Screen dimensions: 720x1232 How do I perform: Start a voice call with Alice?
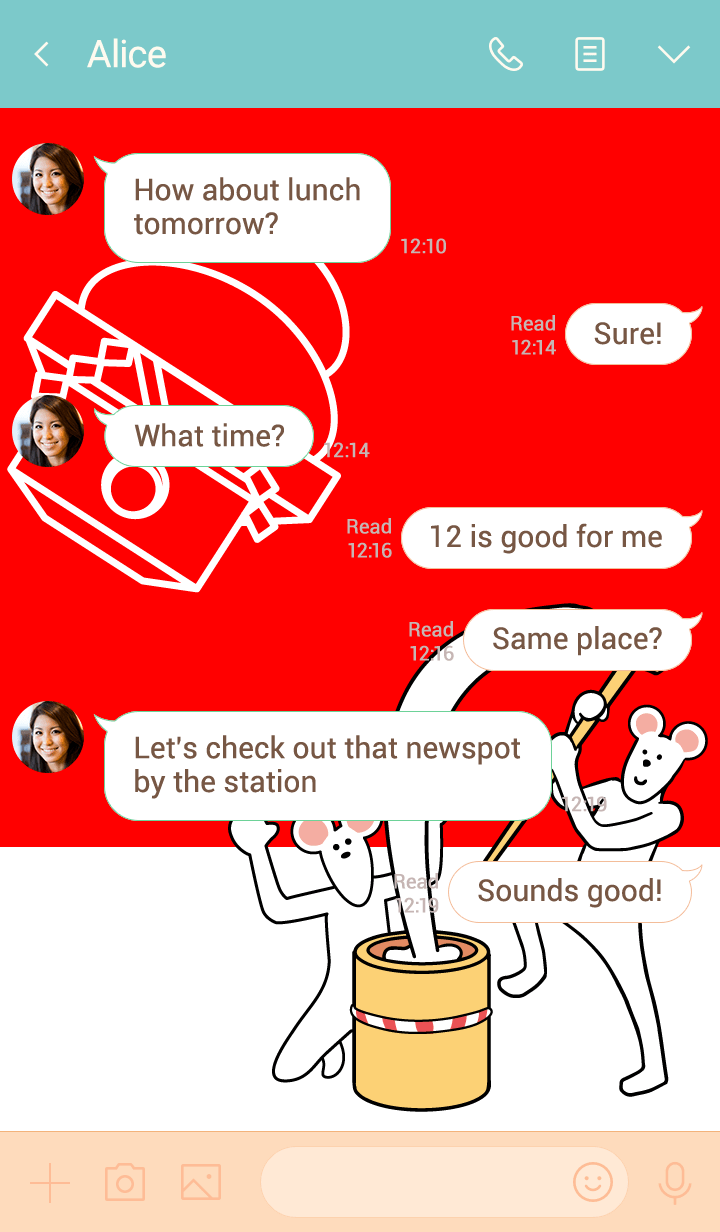point(506,54)
